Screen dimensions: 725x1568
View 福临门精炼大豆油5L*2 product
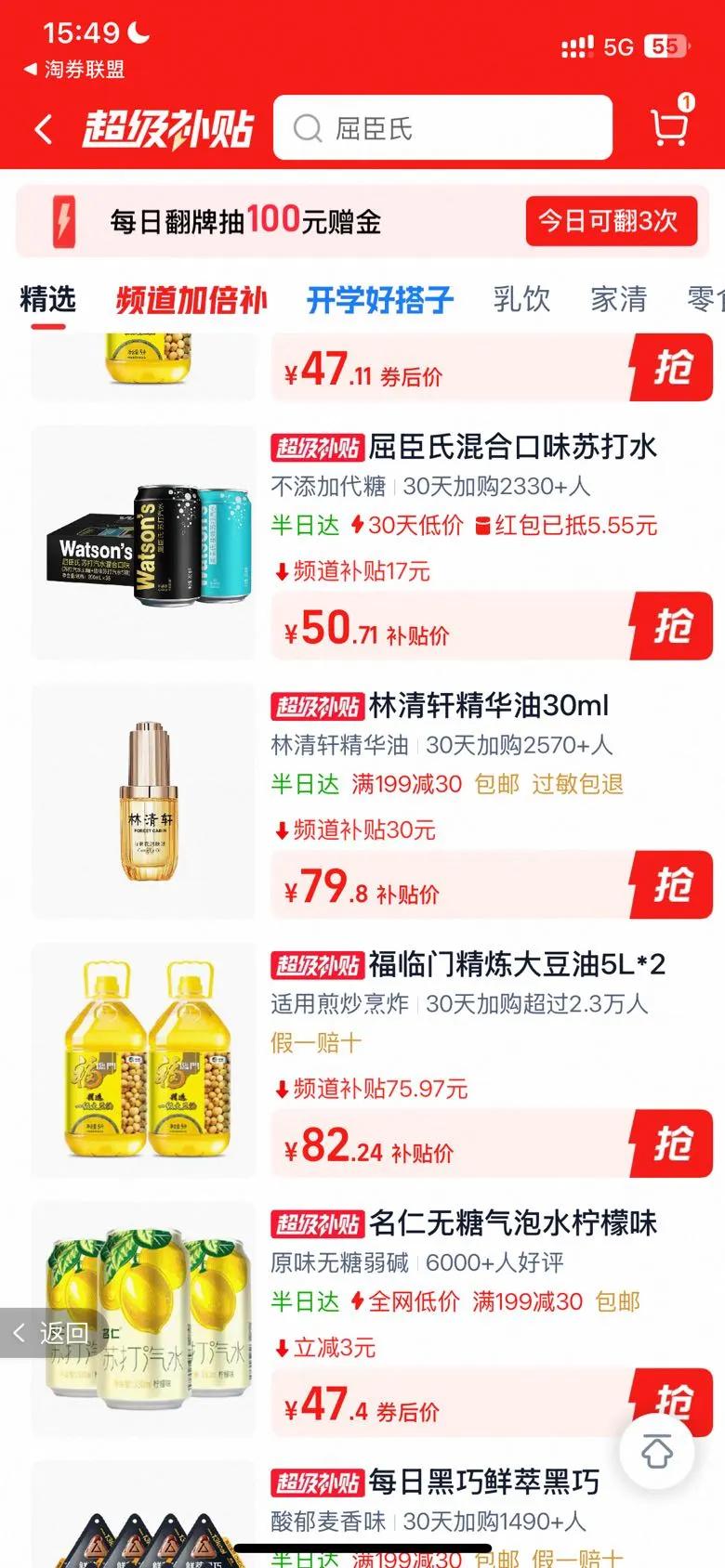coord(516,964)
